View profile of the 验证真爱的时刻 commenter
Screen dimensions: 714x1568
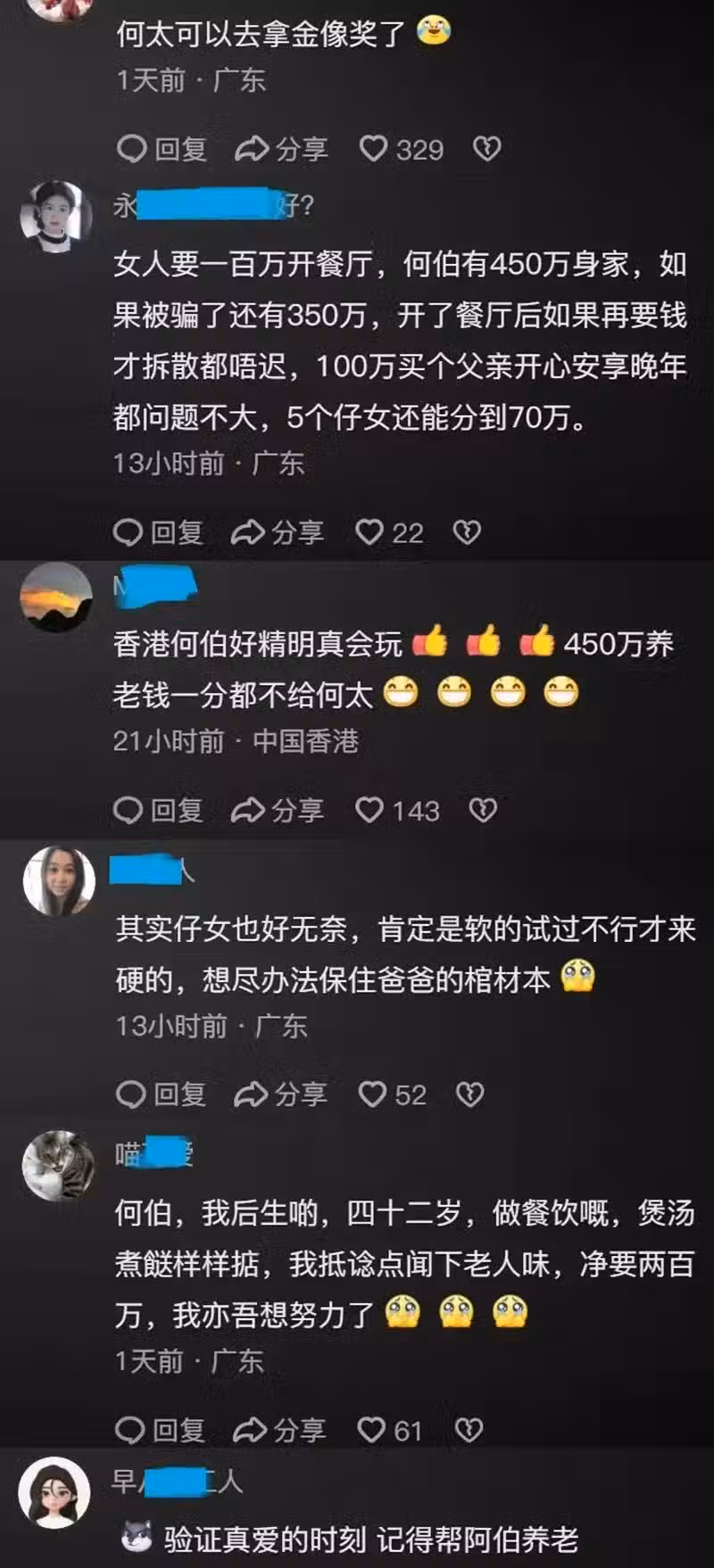click(55, 1494)
